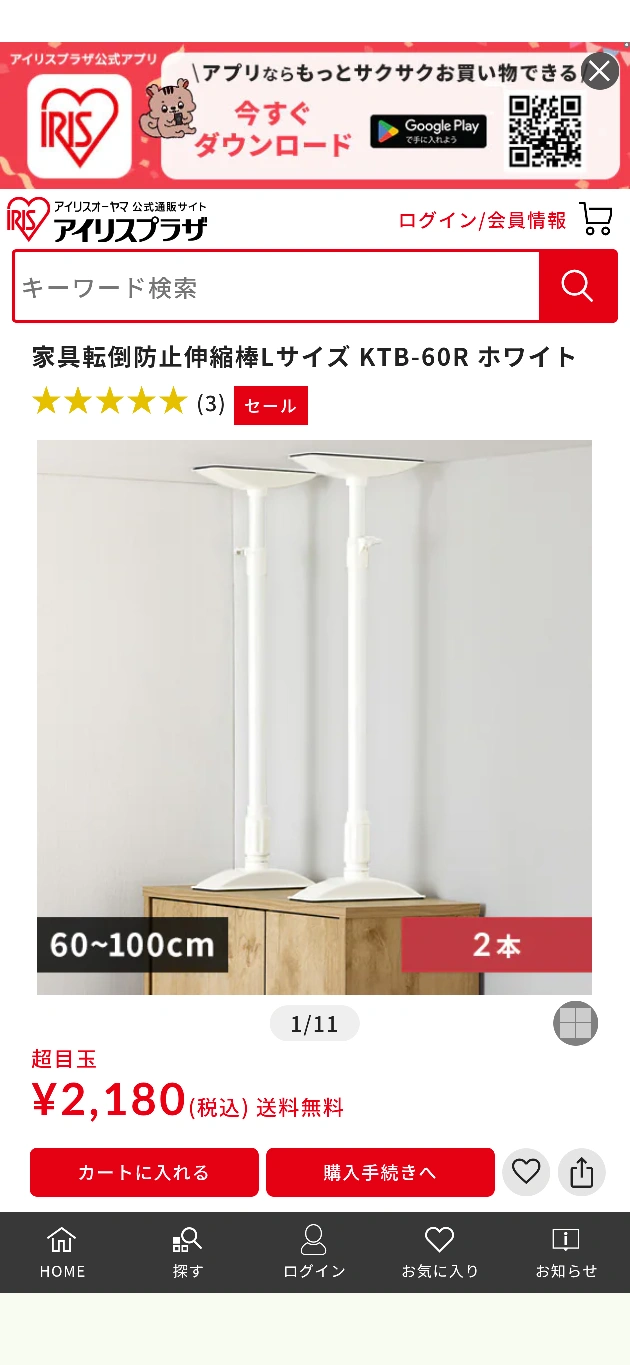This screenshot has width=630, height=1365.
Task: Add product to favorites with heart icon
Action: (526, 1172)
